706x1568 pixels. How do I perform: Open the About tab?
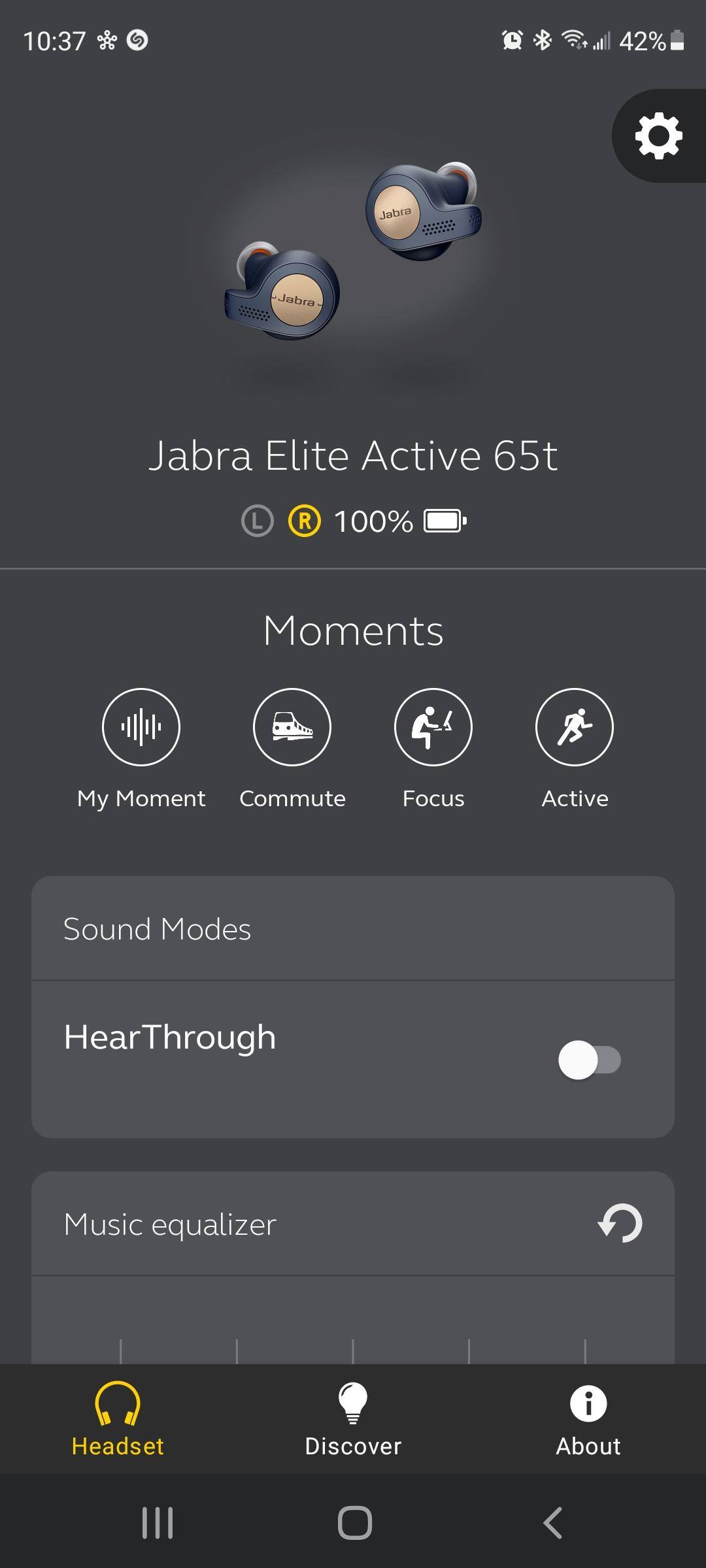[x=588, y=1419]
